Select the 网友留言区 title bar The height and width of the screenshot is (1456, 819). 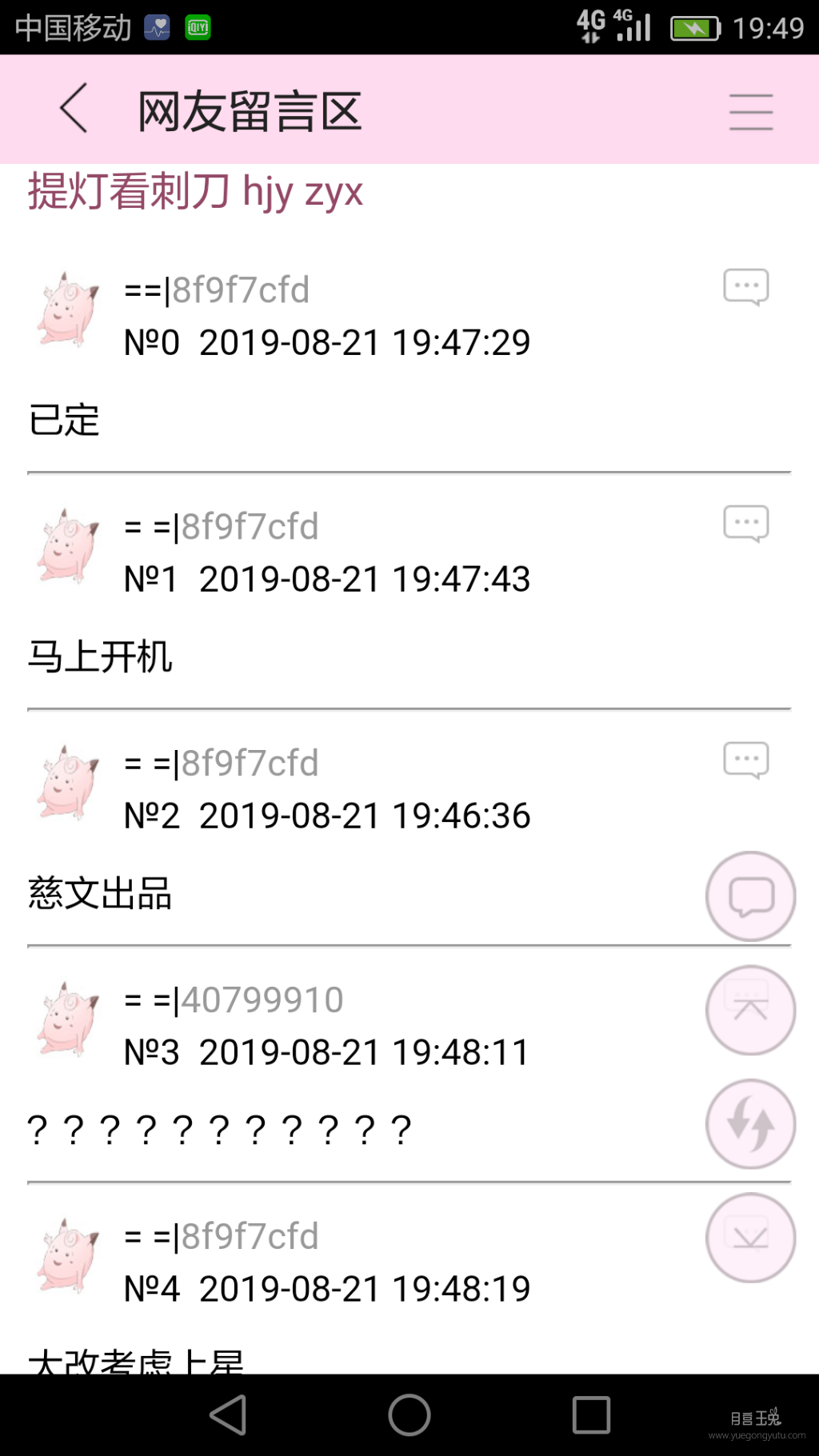coord(249,112)
